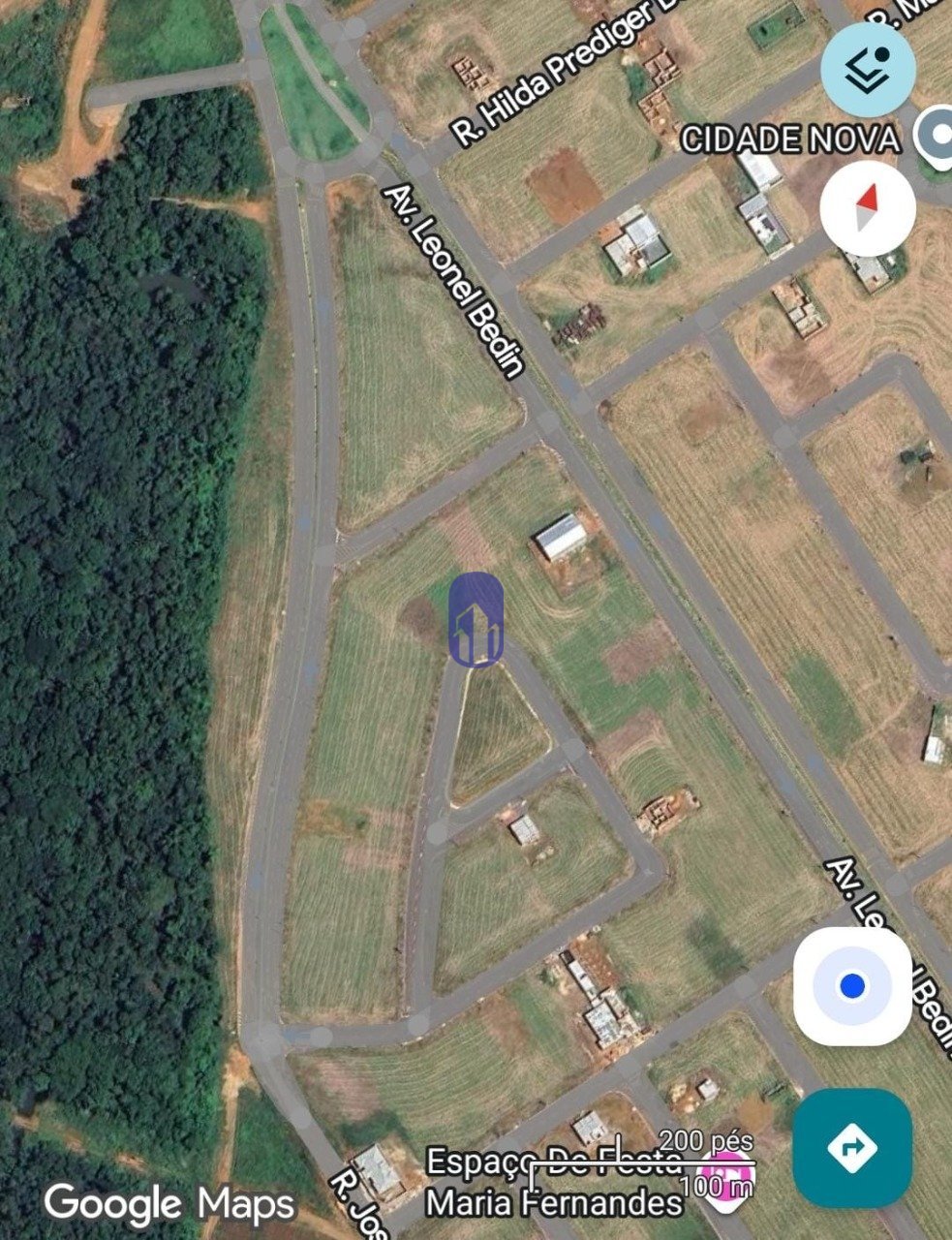The width and height of the screenshot is (952, 1240).
Task: Open directions with the teal arrow button
Action: 851,1147
